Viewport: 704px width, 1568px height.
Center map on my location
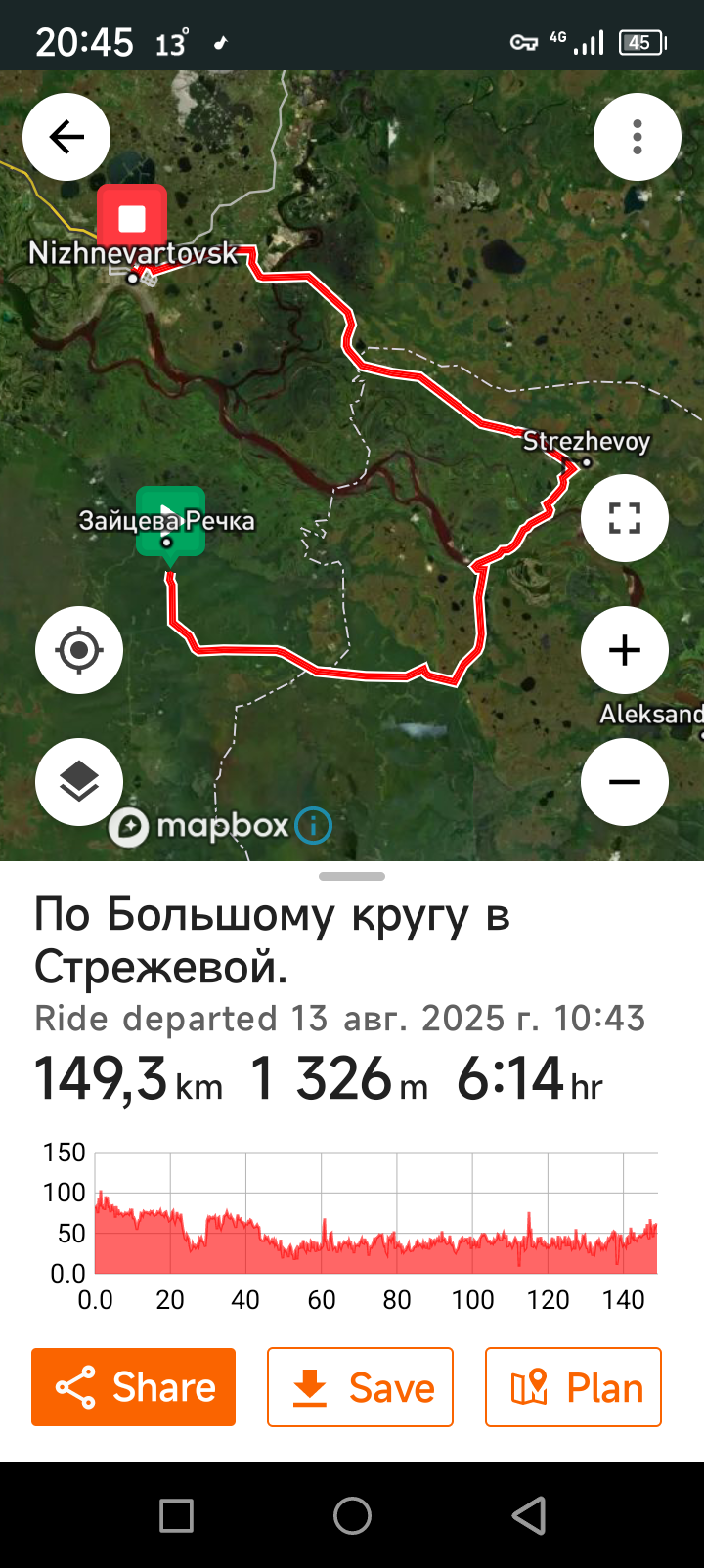(x=79, y=650)
